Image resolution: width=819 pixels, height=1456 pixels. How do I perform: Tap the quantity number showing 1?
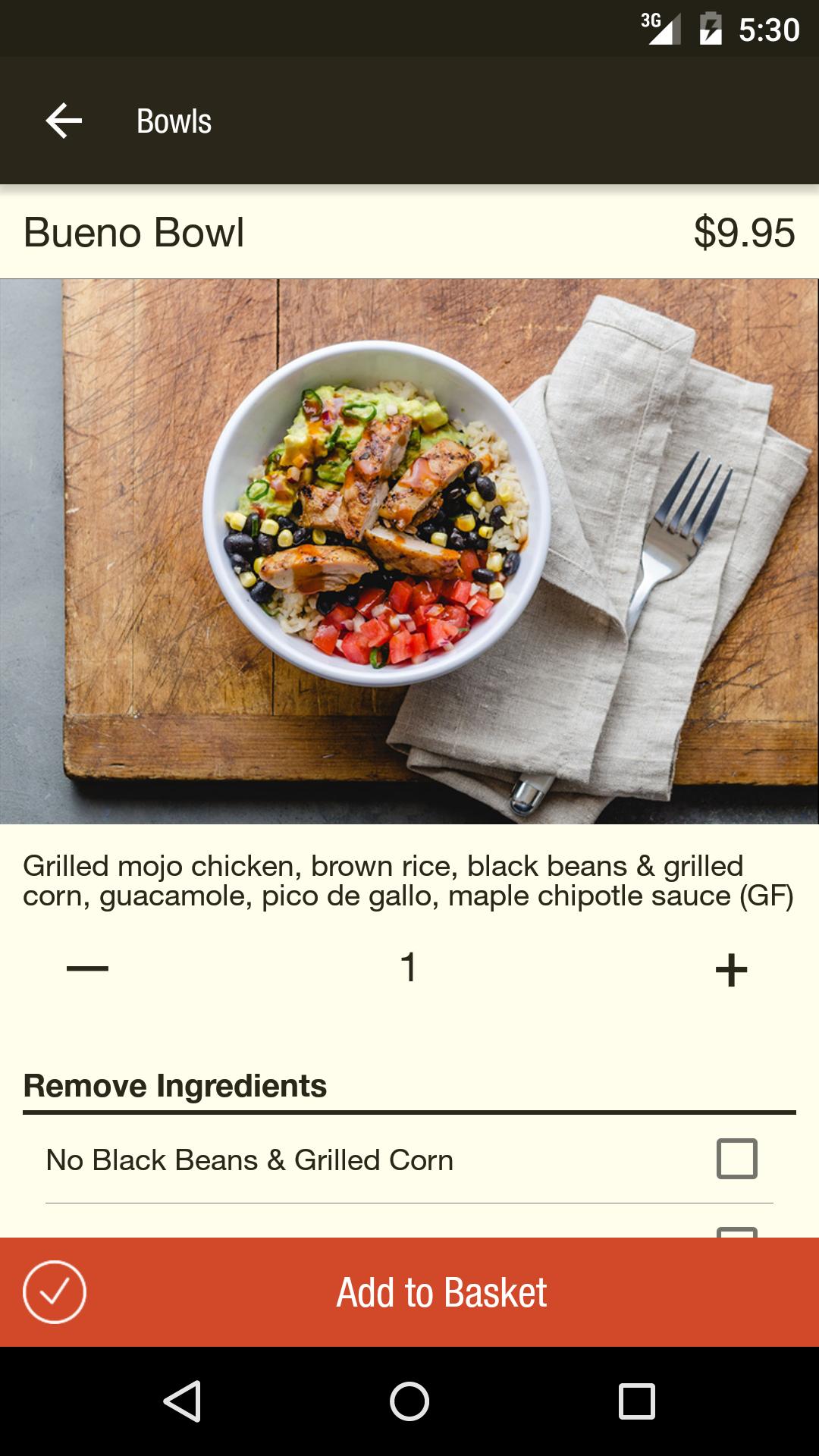[x=409, y=967]
